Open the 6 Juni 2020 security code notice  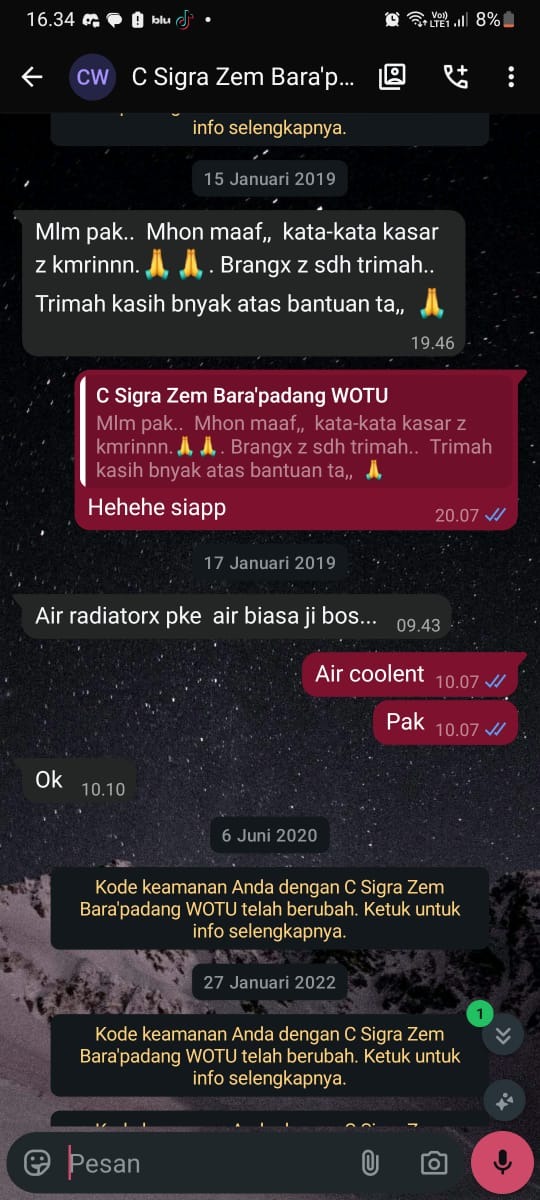click(x=270, y=909)
